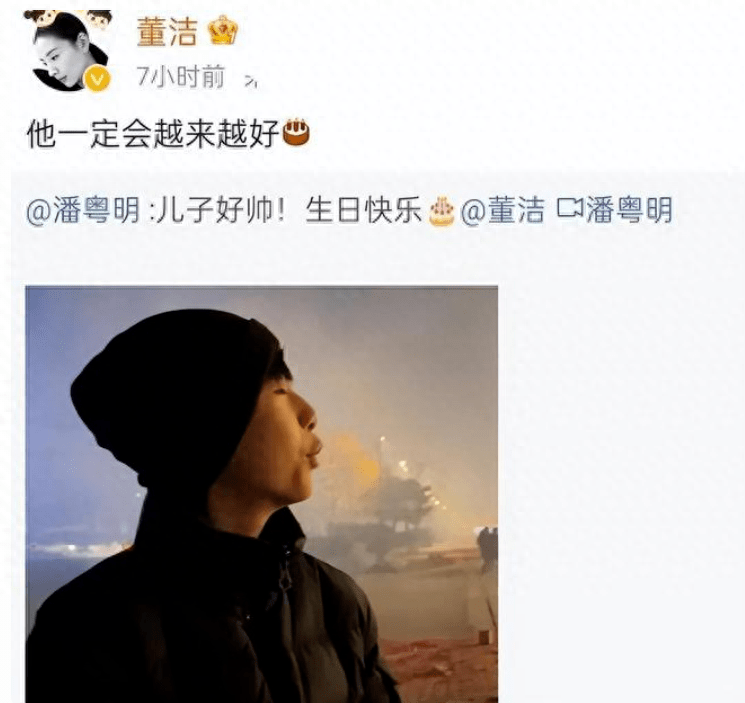Open the @董洁 mention in repost
Screen dimensions: 745x703
click(x=503, y=211)
